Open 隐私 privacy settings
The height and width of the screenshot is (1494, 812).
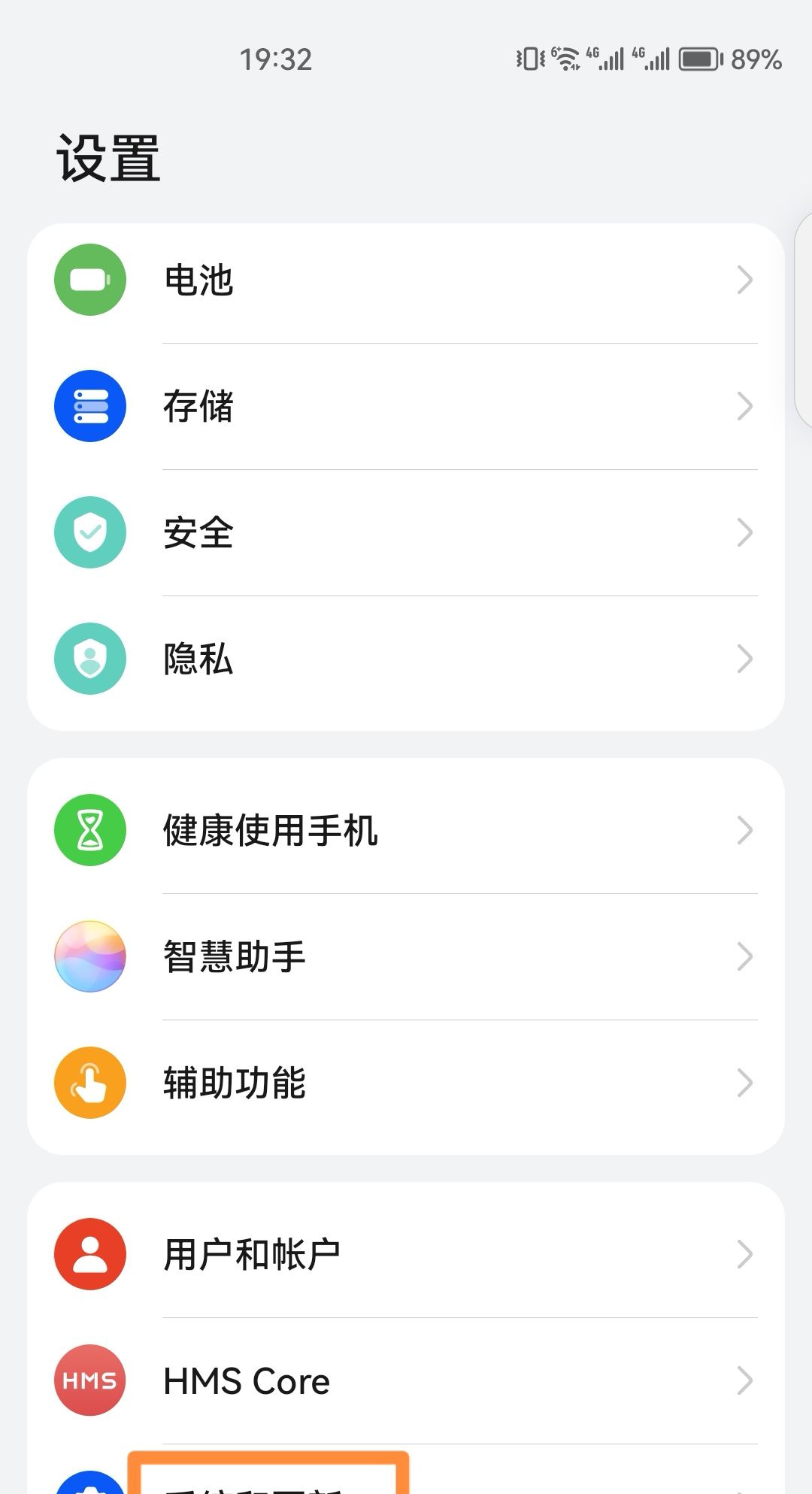click(x=406, y=659)
